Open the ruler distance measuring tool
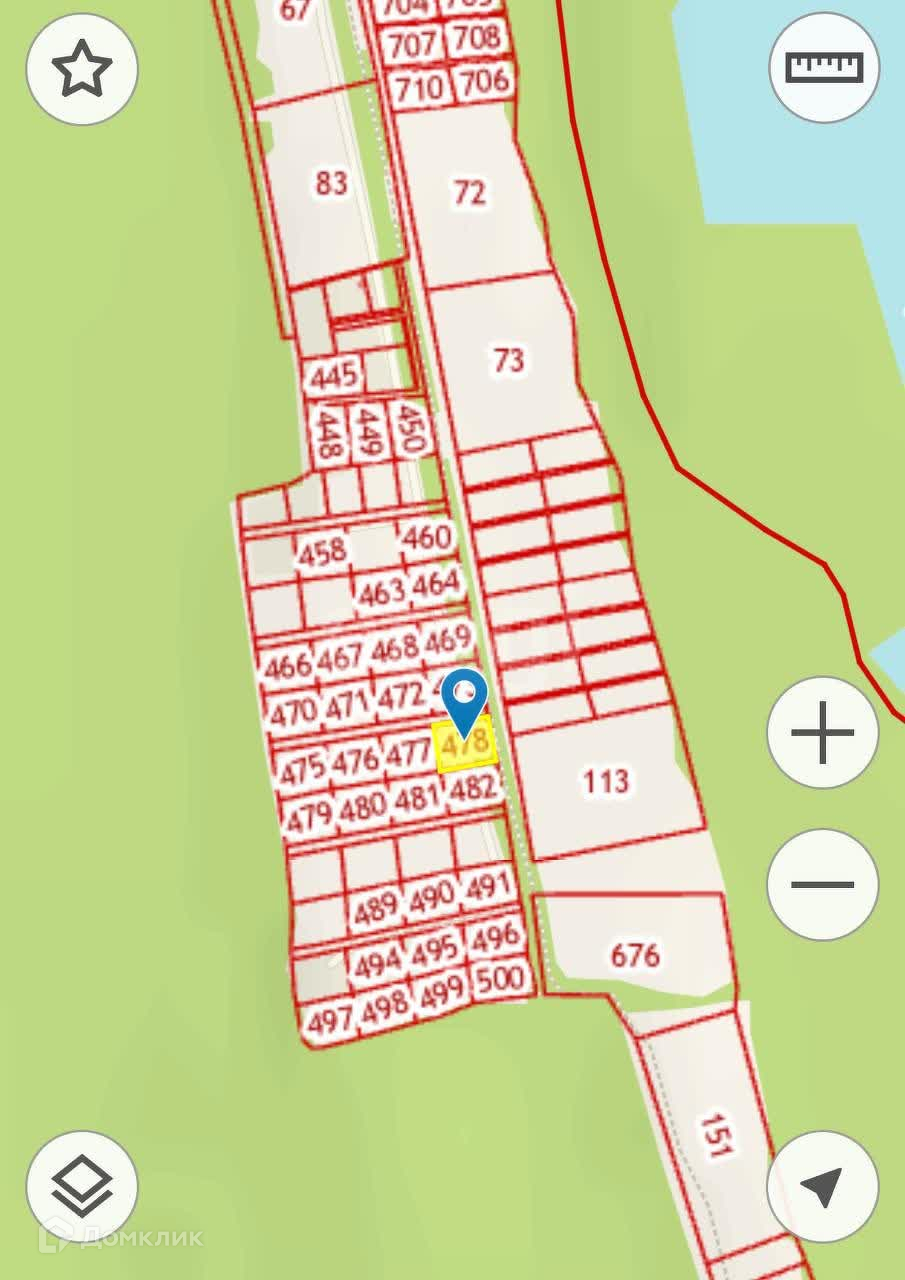 tap(824, 68)
